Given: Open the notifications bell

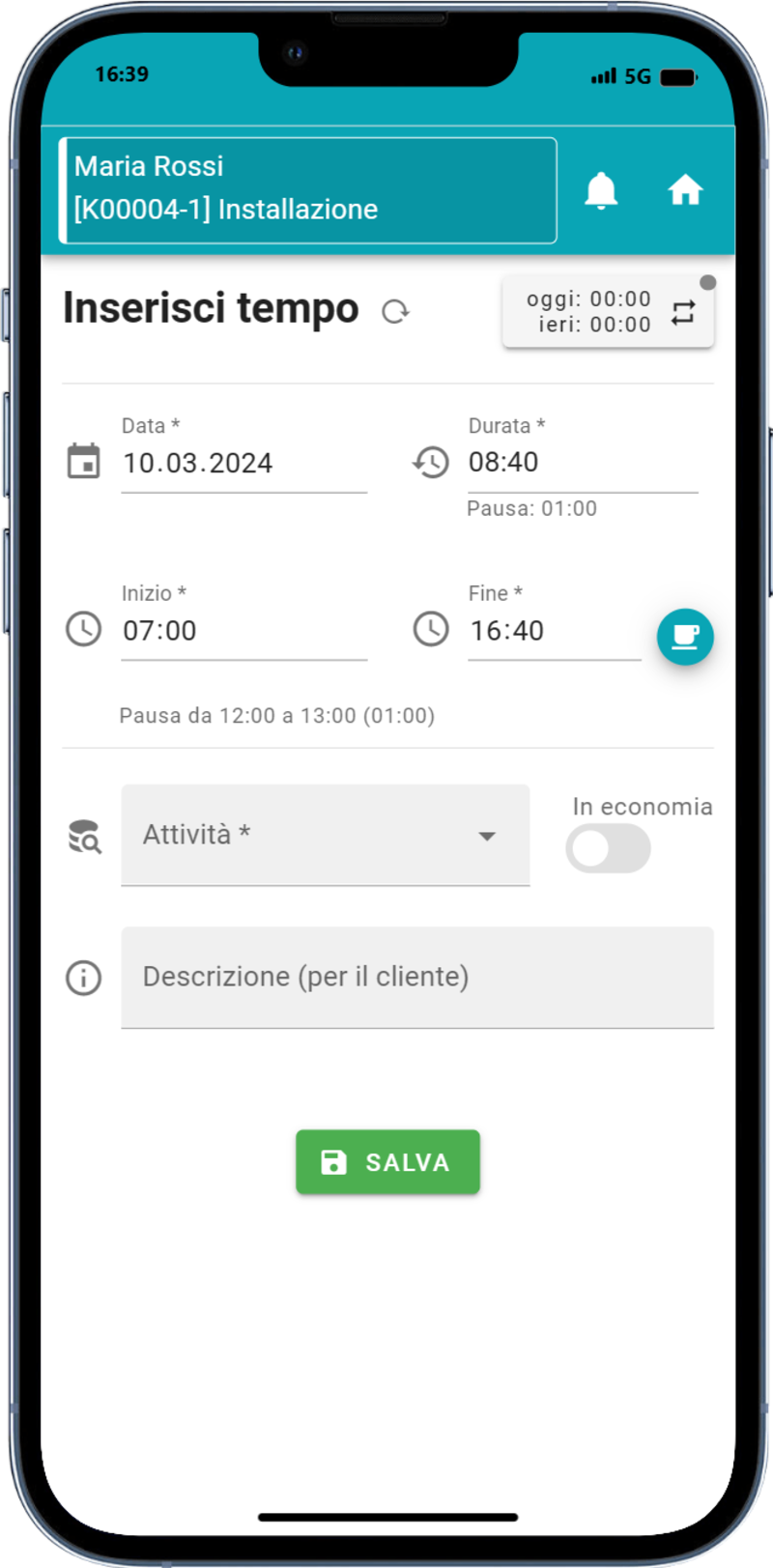Looking at the screenshot, I should pyautogui.click(x=601, y=190).
